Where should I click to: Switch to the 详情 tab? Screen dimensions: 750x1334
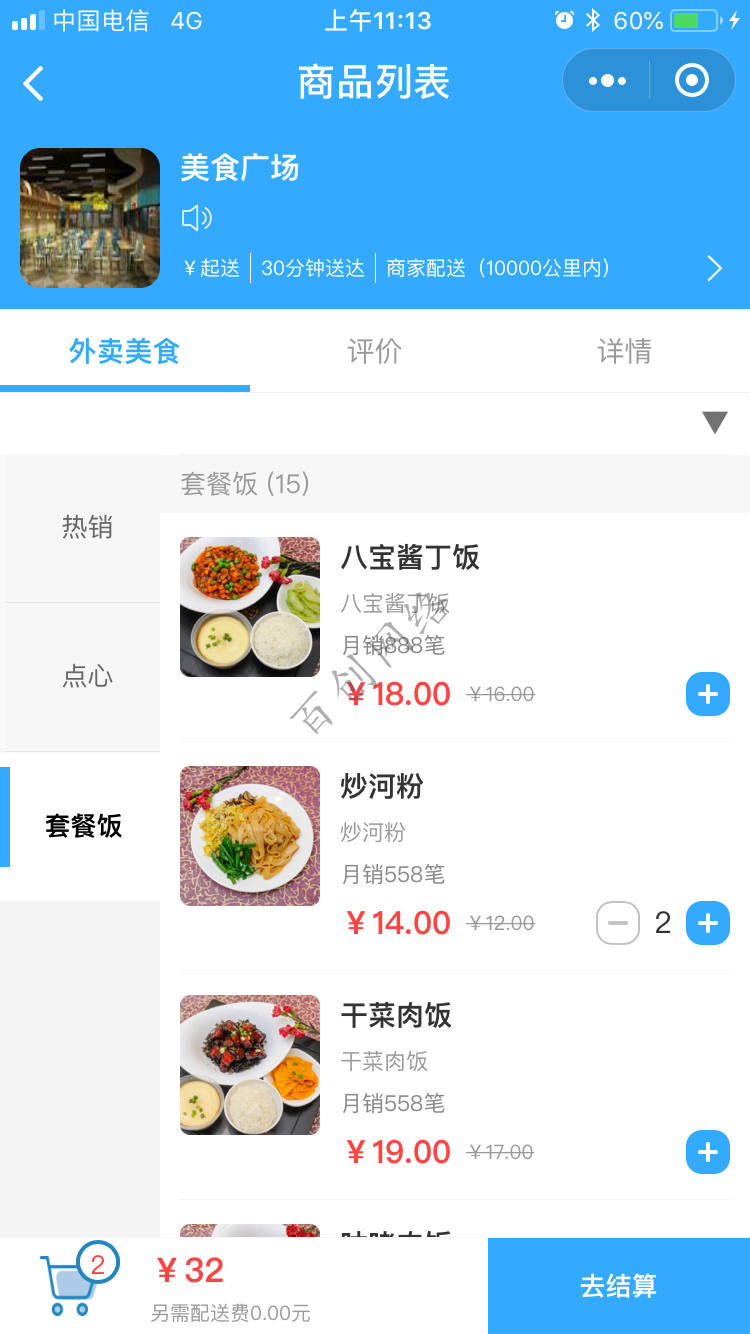624,351
